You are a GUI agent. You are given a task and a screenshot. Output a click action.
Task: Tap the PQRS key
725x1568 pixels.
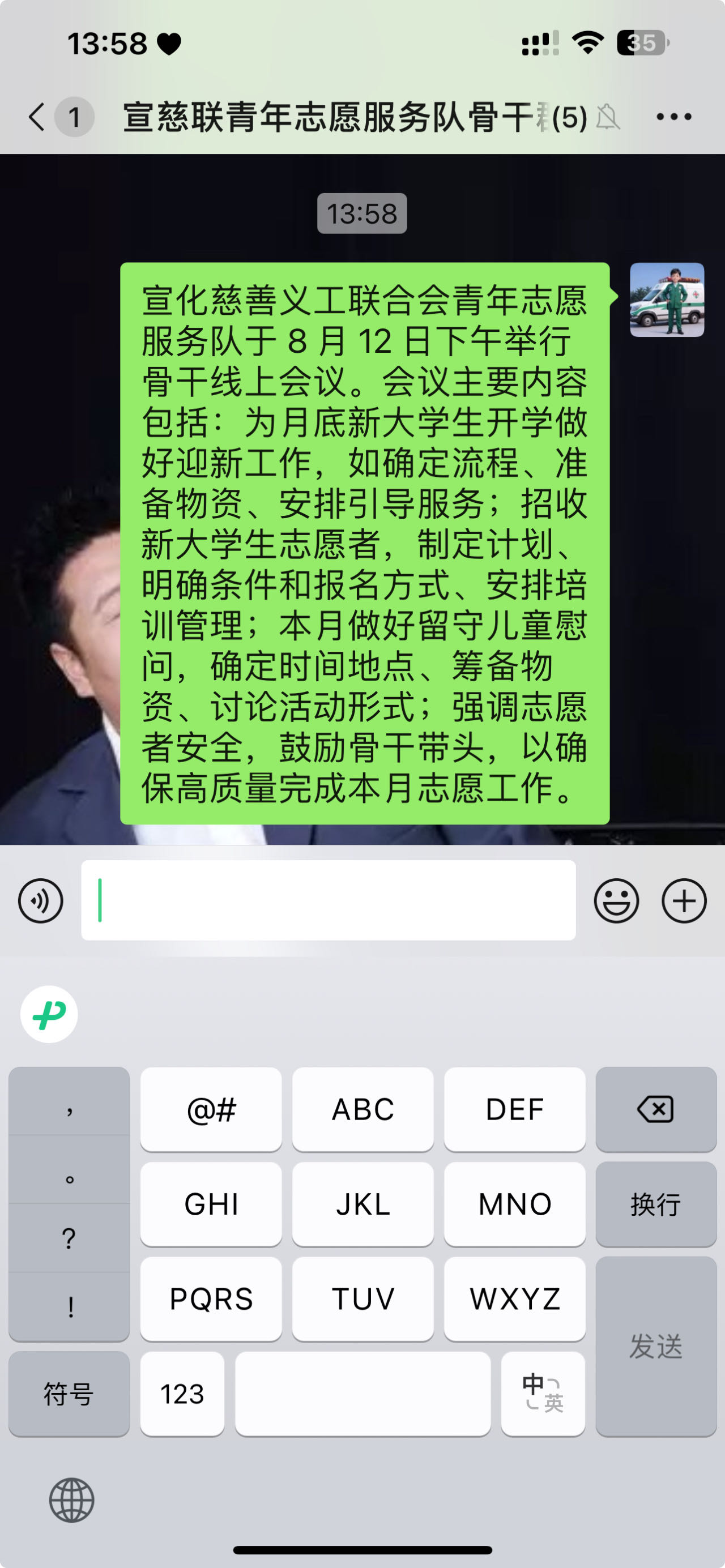coord(211,1298)
